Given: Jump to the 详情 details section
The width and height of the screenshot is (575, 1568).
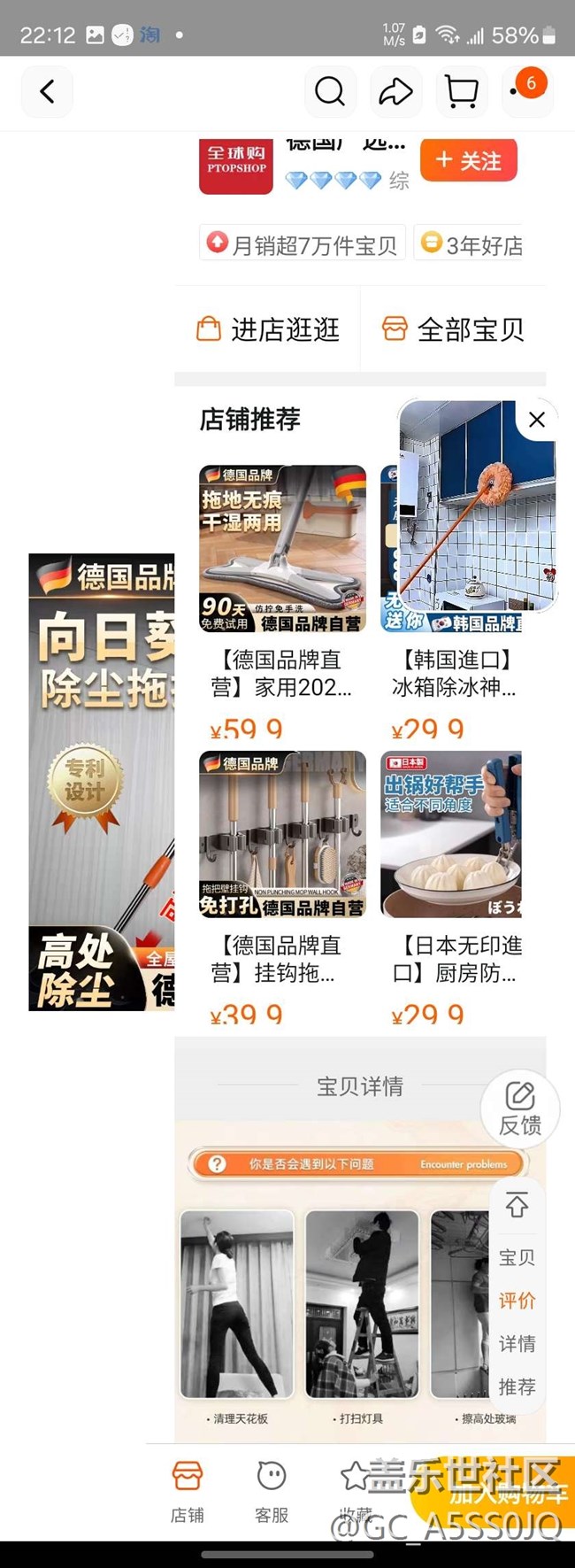Looking at the screenshot, I should tap(517, 1343).
